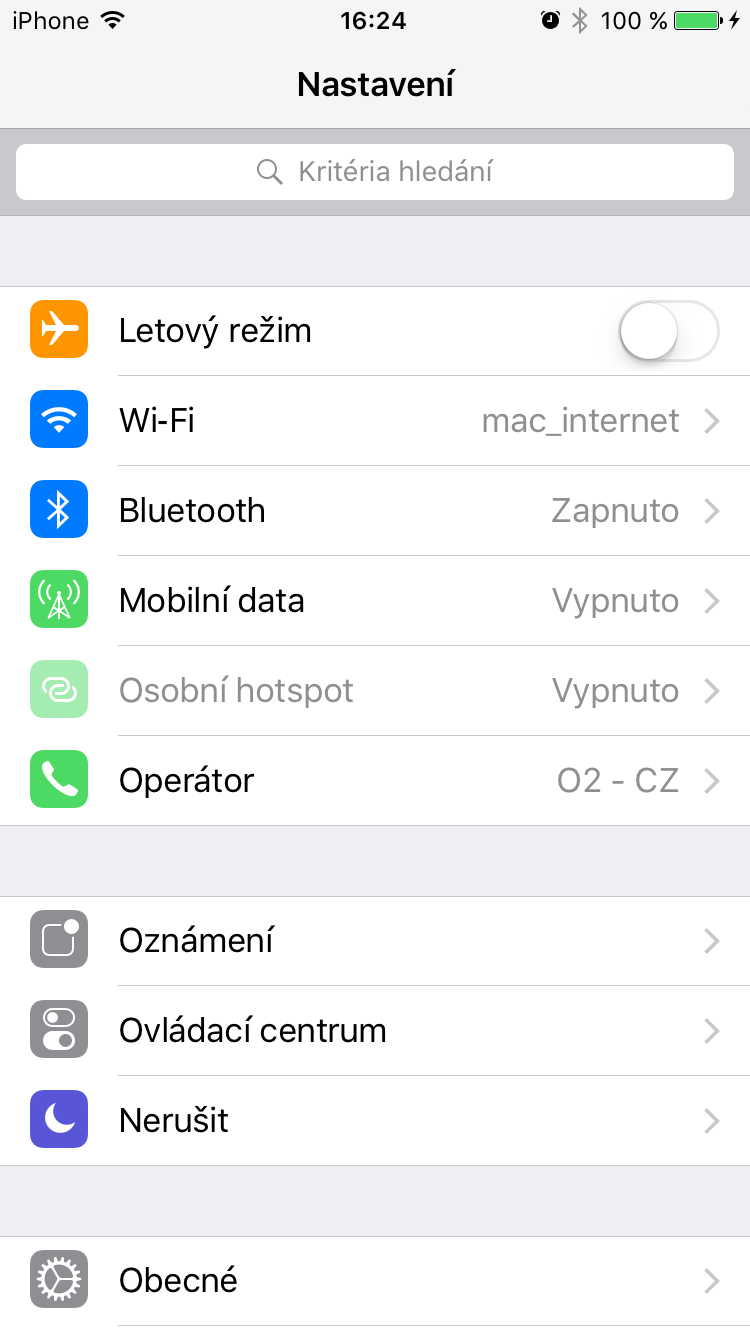
Task: Open Wi-Fi settings
Action: [x=375, y=421]
